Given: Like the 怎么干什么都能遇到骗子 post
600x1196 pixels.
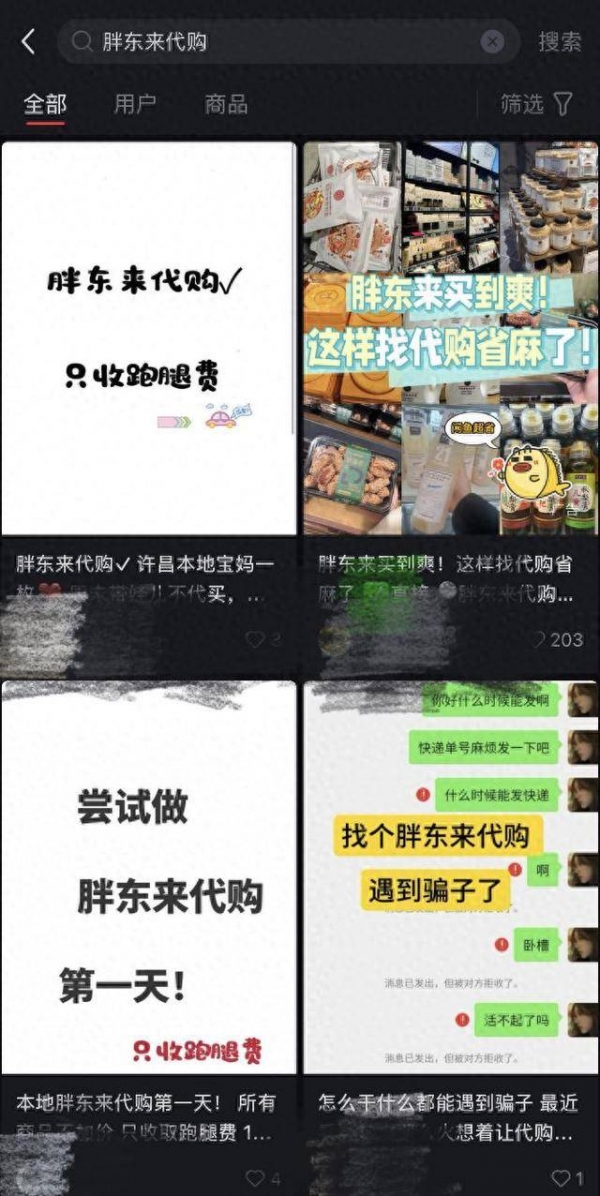Looking at the screenshot, I should click(560, 1178).
